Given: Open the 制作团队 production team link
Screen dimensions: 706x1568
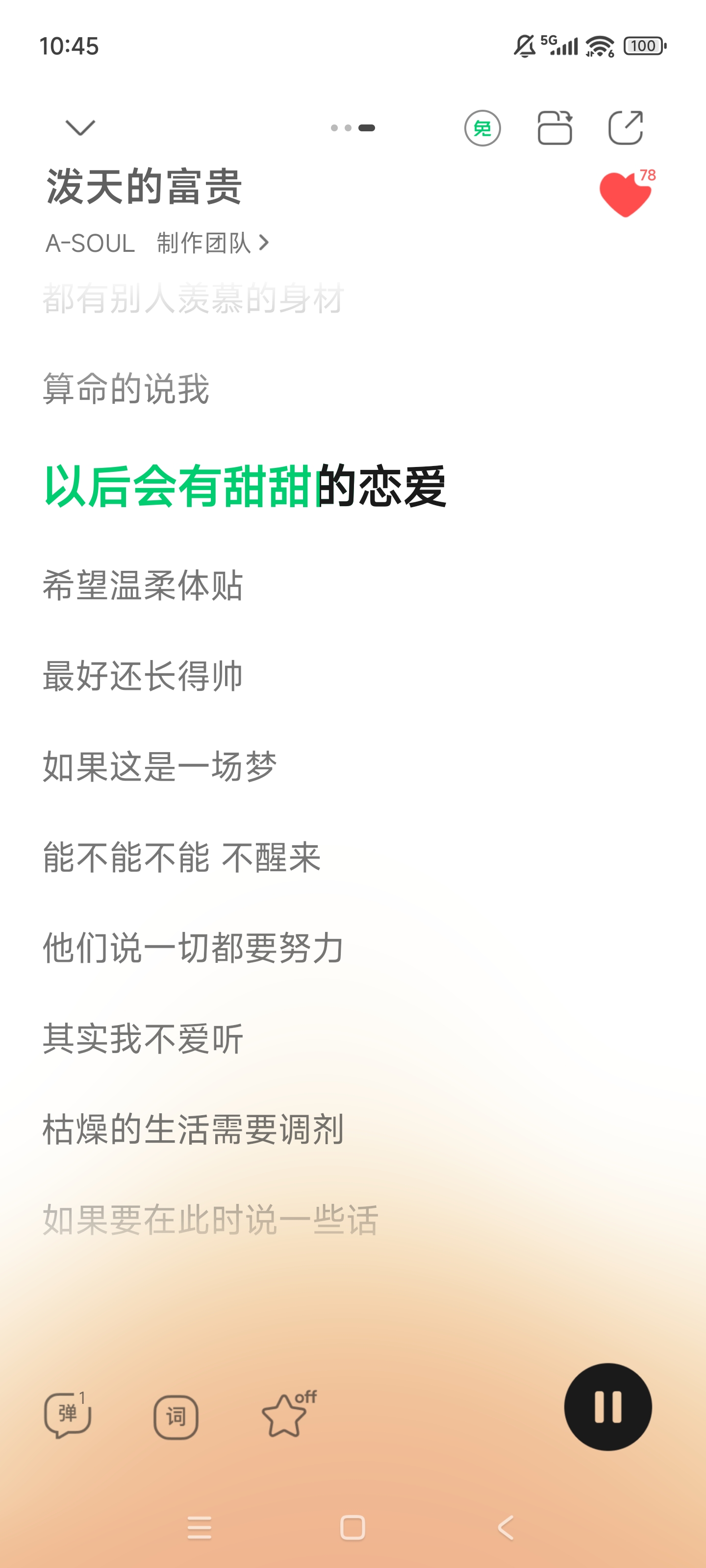Looking at the screenshot, I should click(211, 243).
